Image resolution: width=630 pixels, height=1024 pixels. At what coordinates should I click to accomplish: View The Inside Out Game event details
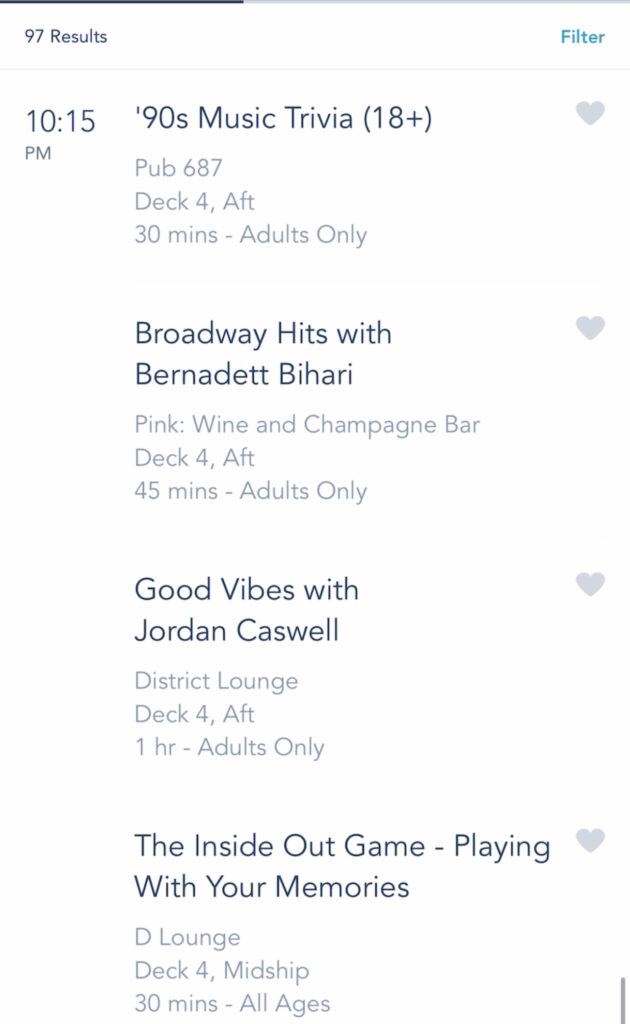tap(342, 866)
